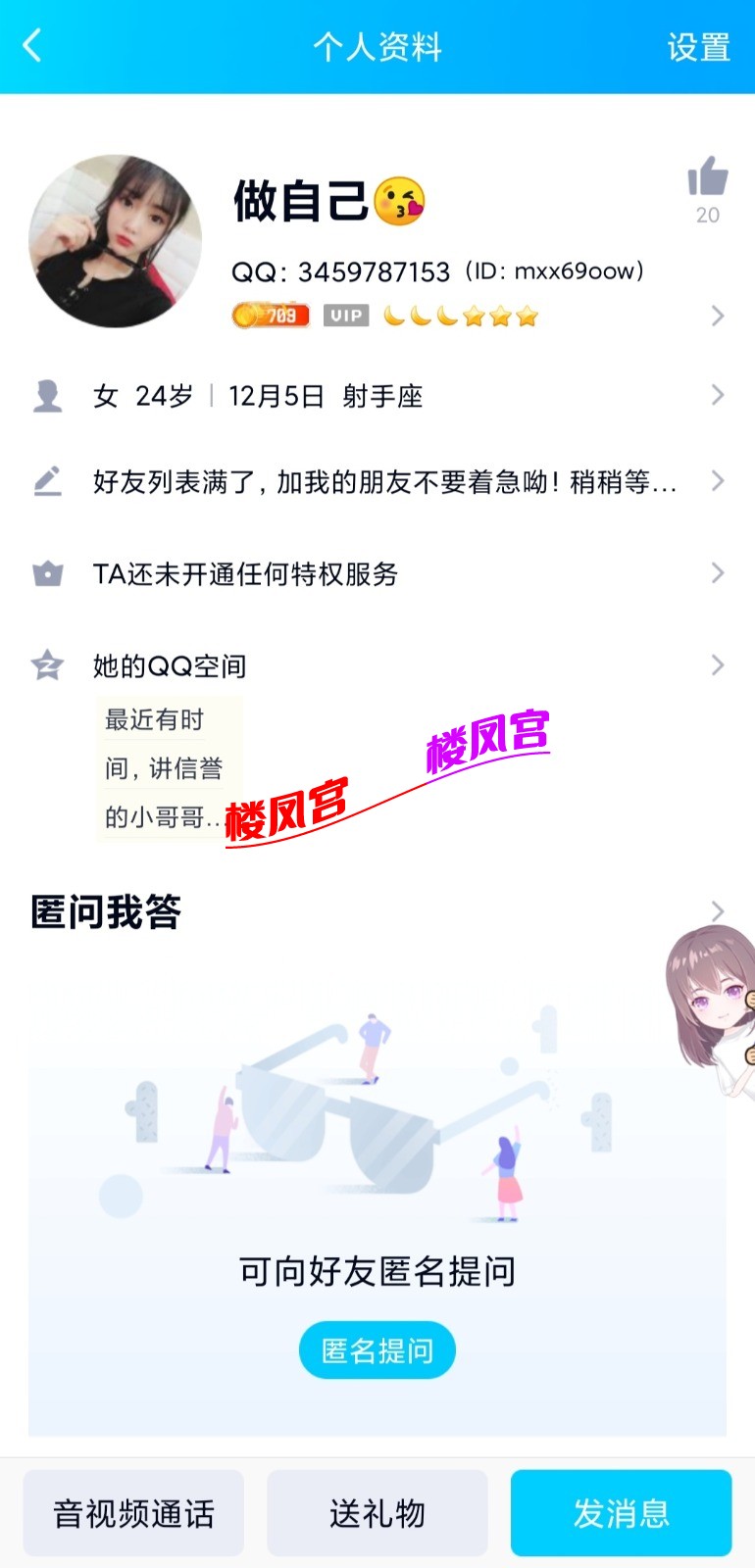
Task: Tap 送礼物 to send a gift
Action: (377, 1513)
